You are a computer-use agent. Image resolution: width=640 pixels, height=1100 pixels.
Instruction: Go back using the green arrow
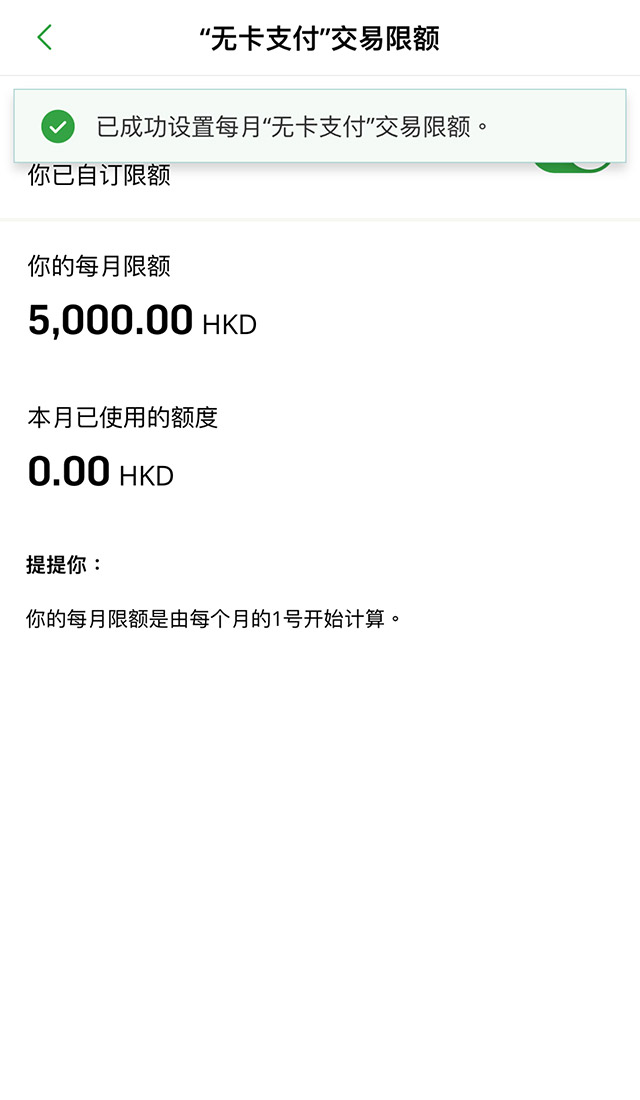click(x=44, y=38)
